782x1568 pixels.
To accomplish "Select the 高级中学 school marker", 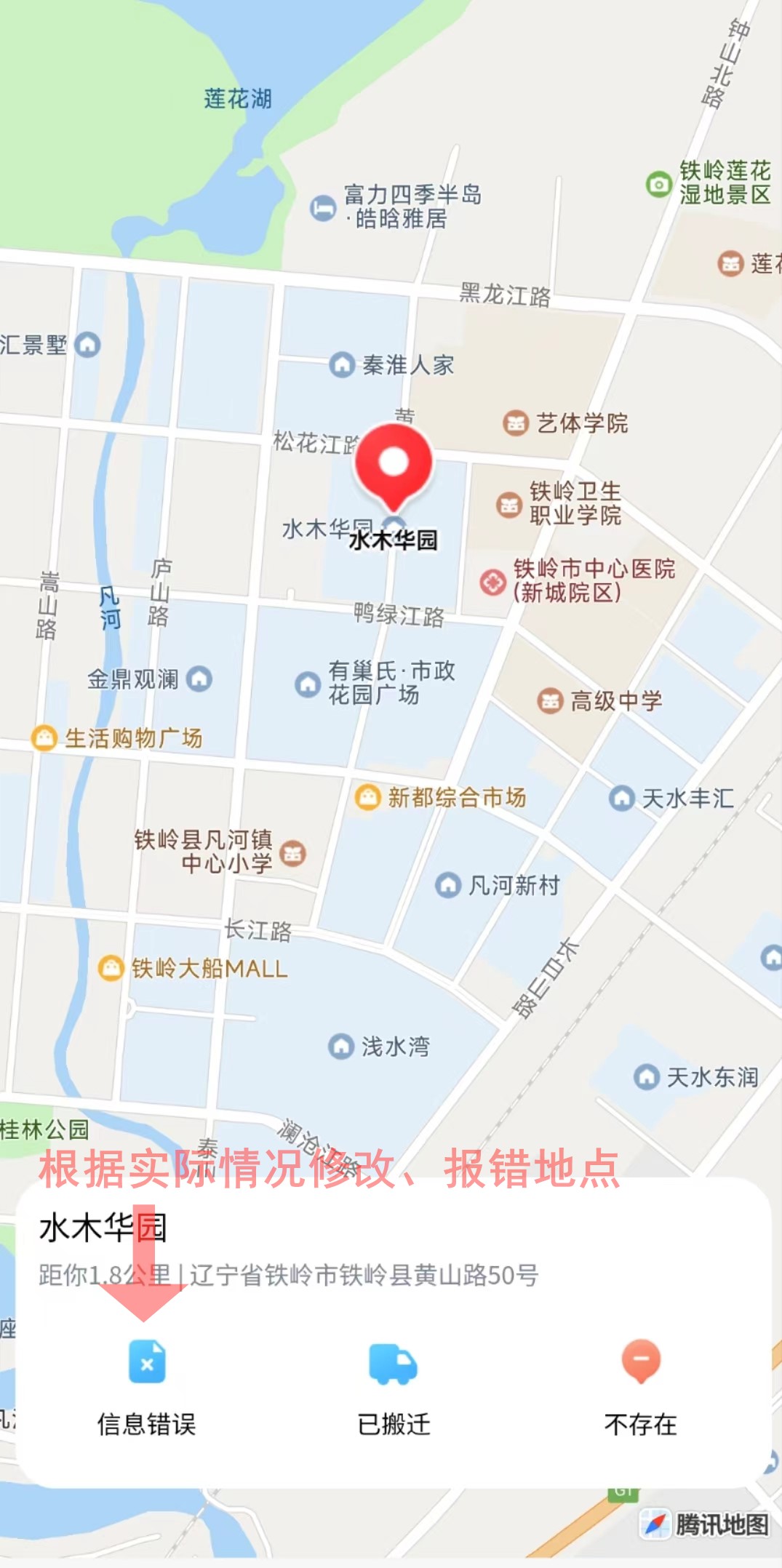I will pyautogui.click(x=550, y=701).
